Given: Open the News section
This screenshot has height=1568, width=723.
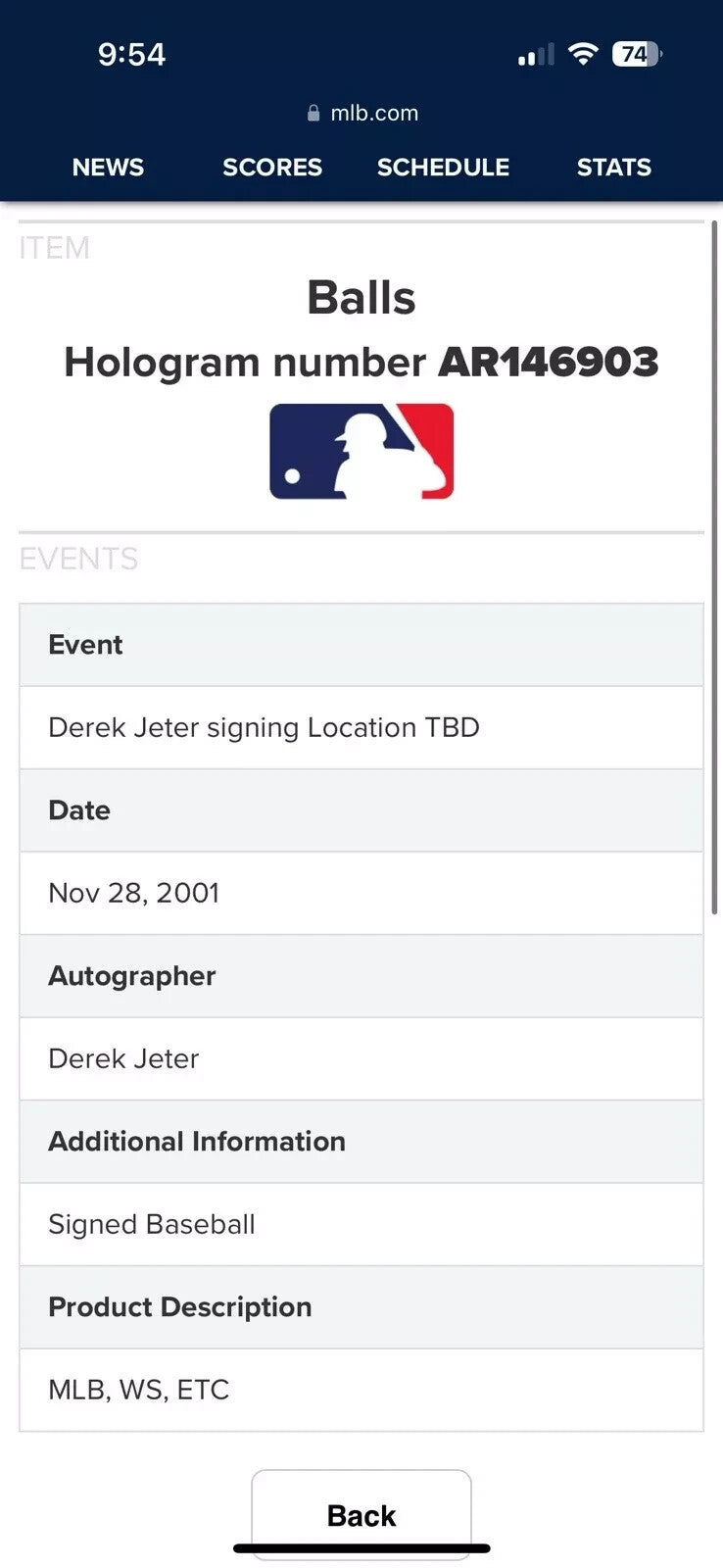Looking at the screenshot, I should (x=108, y=168).
